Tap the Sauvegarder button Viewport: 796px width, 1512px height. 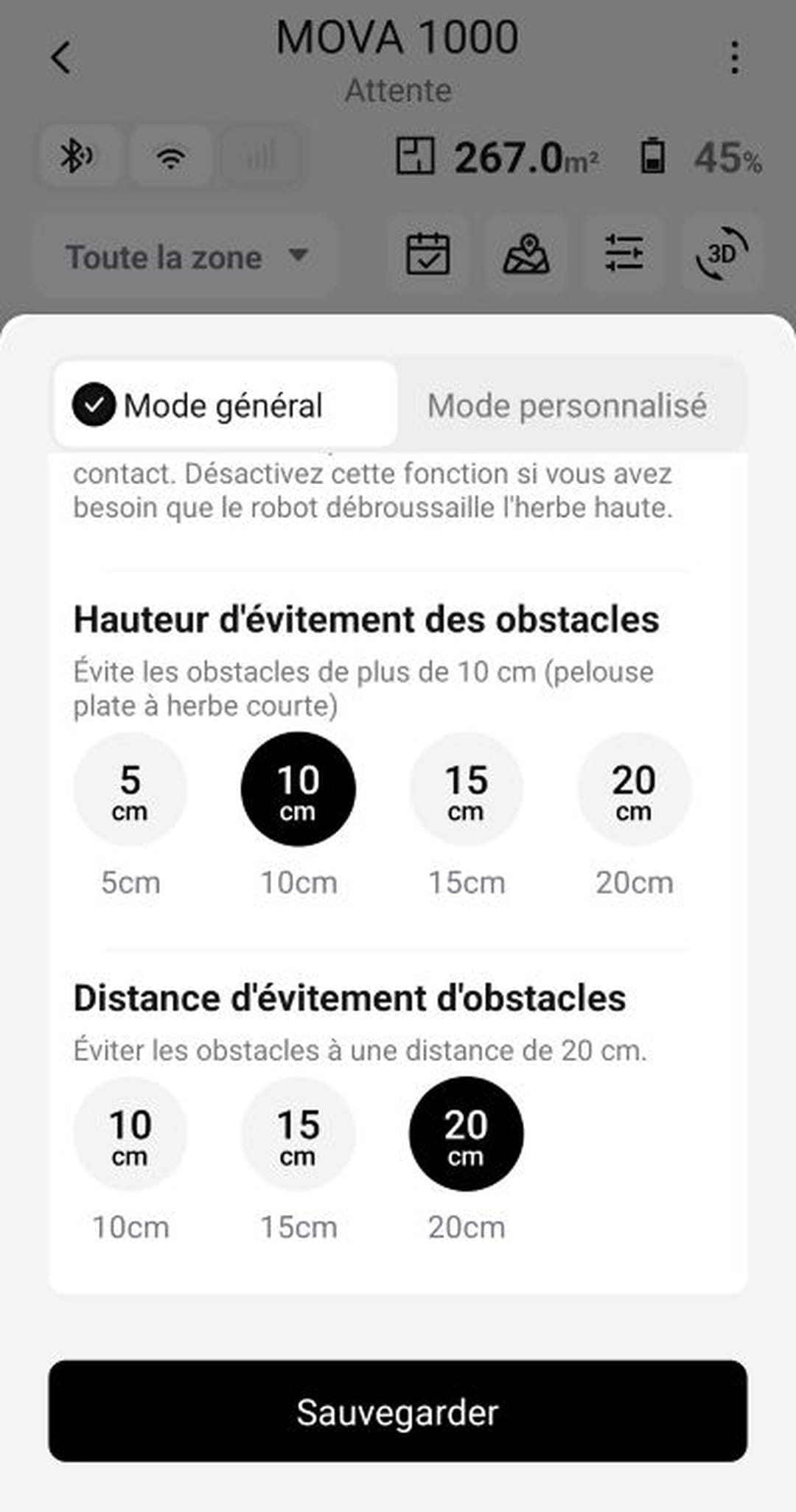point(398,1411)
